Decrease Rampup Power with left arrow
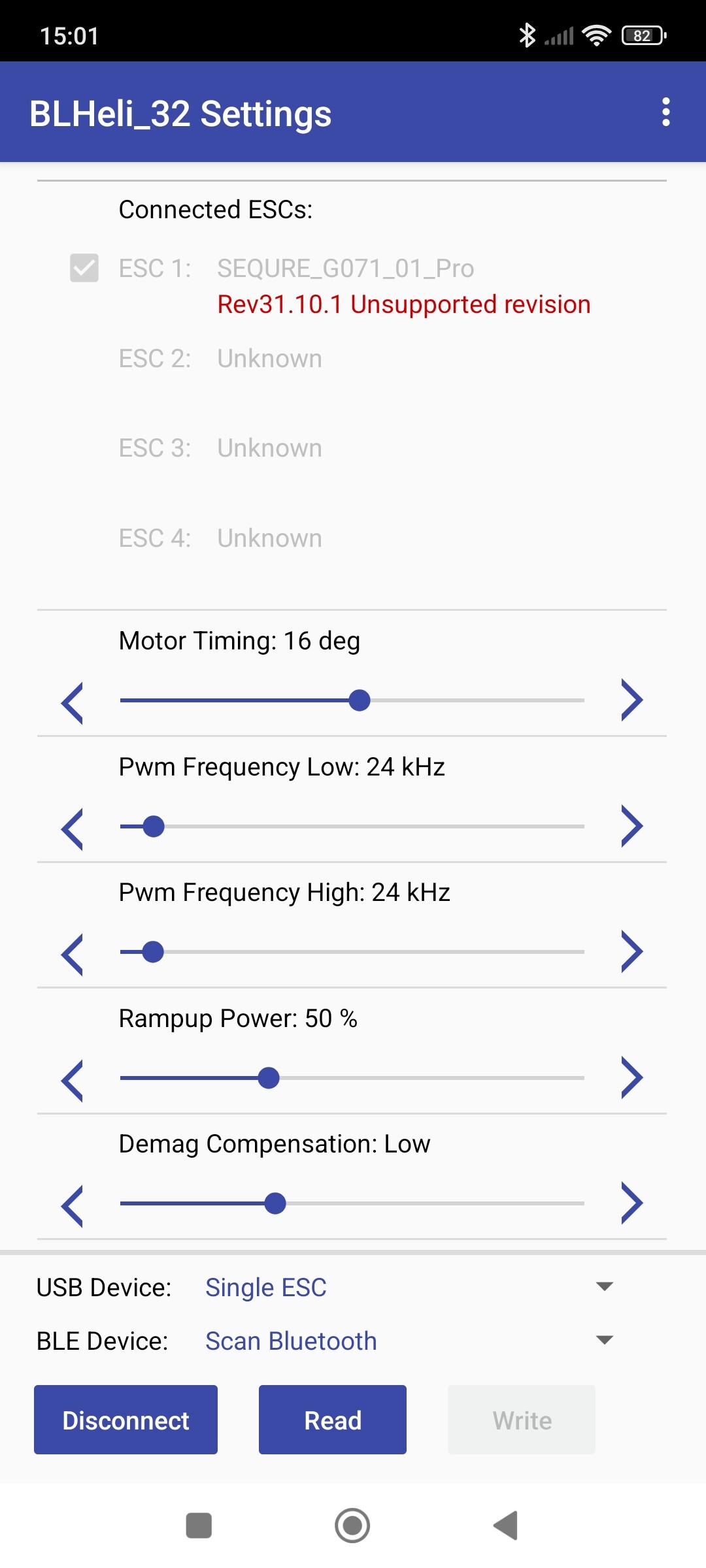Viewport: 706px width, 1568px height. coord(73,1080)
